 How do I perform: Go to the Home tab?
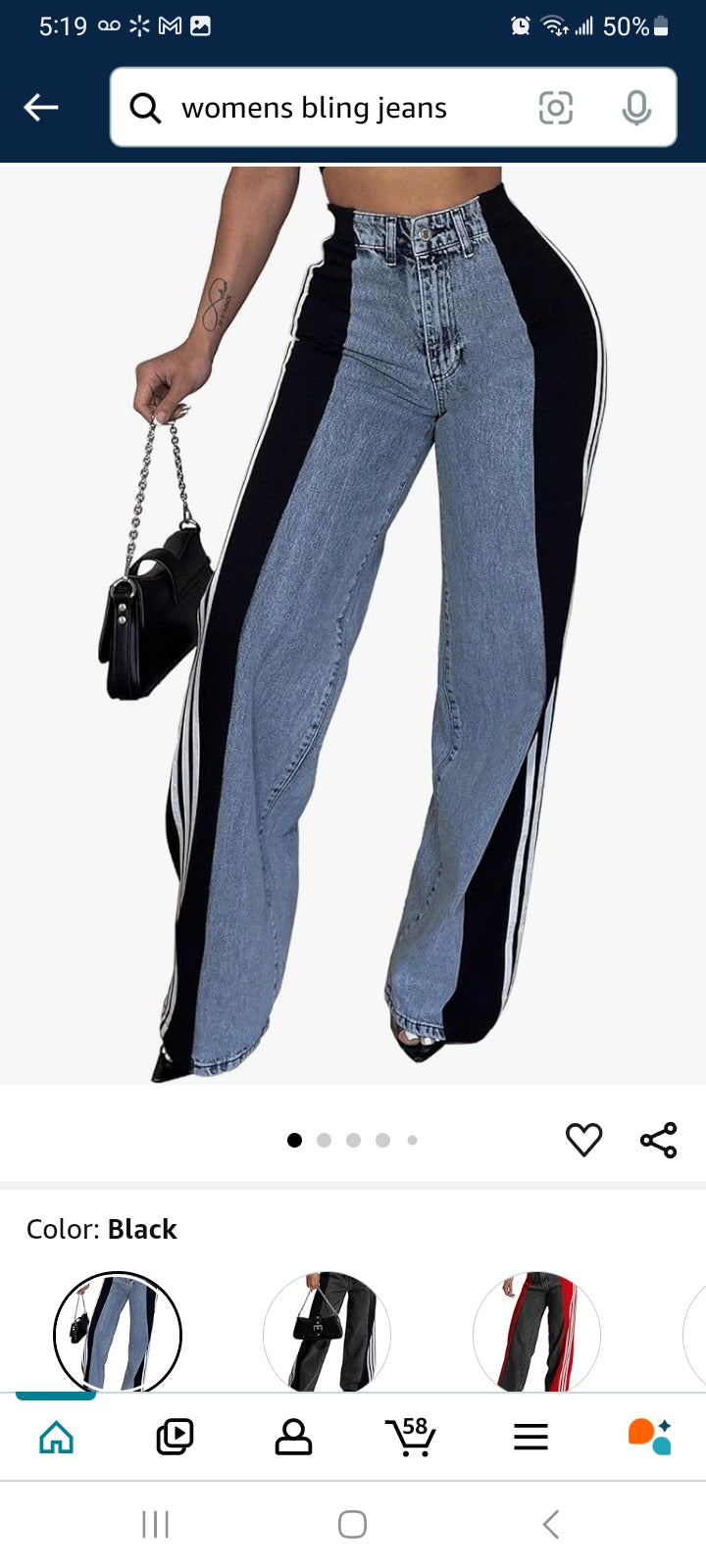coord(56,1437)
